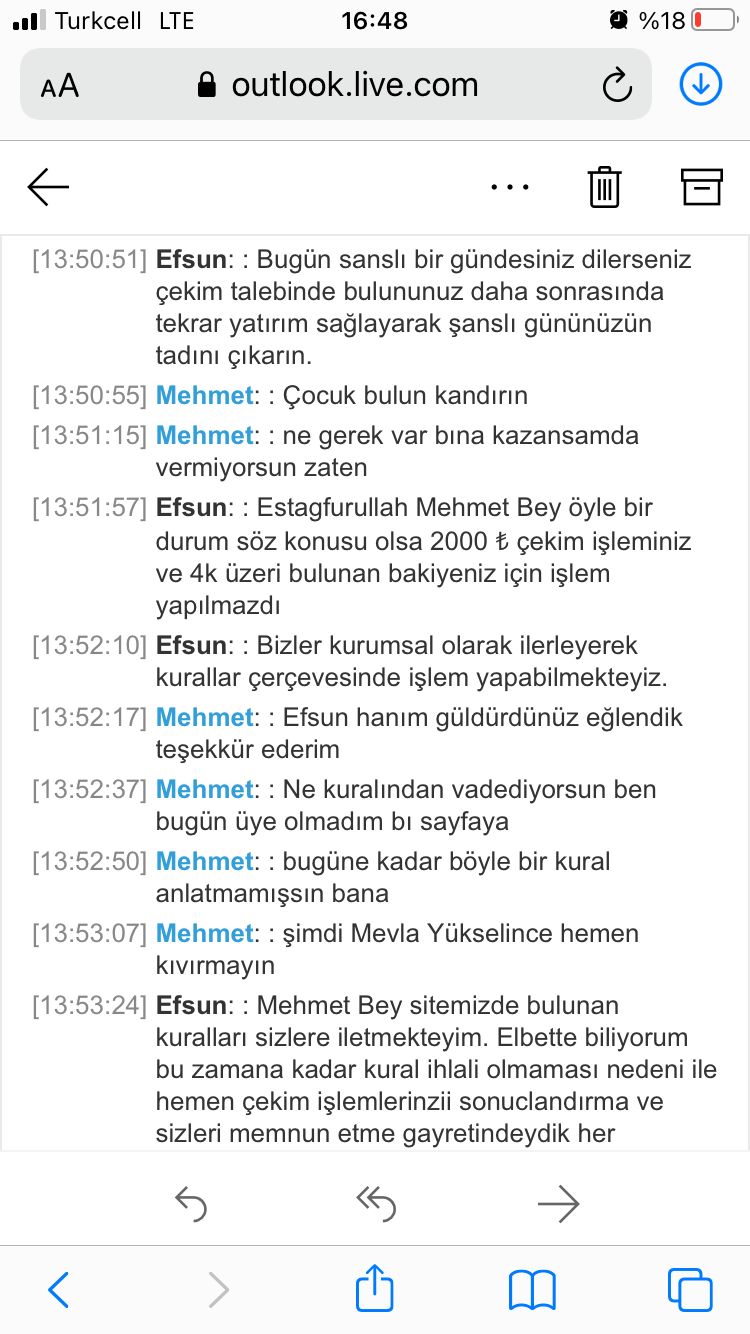Reply all to this email
750x1334 pixels.
[375, 1203]
